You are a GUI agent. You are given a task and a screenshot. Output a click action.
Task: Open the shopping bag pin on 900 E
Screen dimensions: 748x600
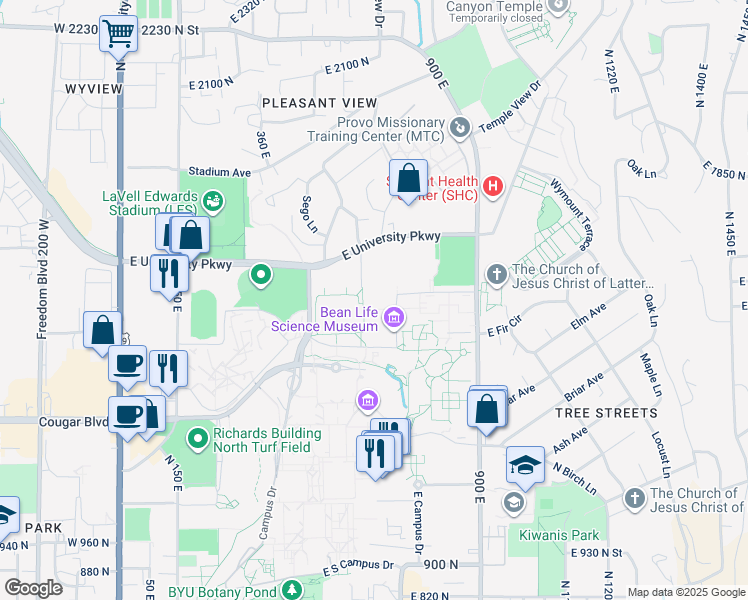pyautogui.click(x=486, y=408)
